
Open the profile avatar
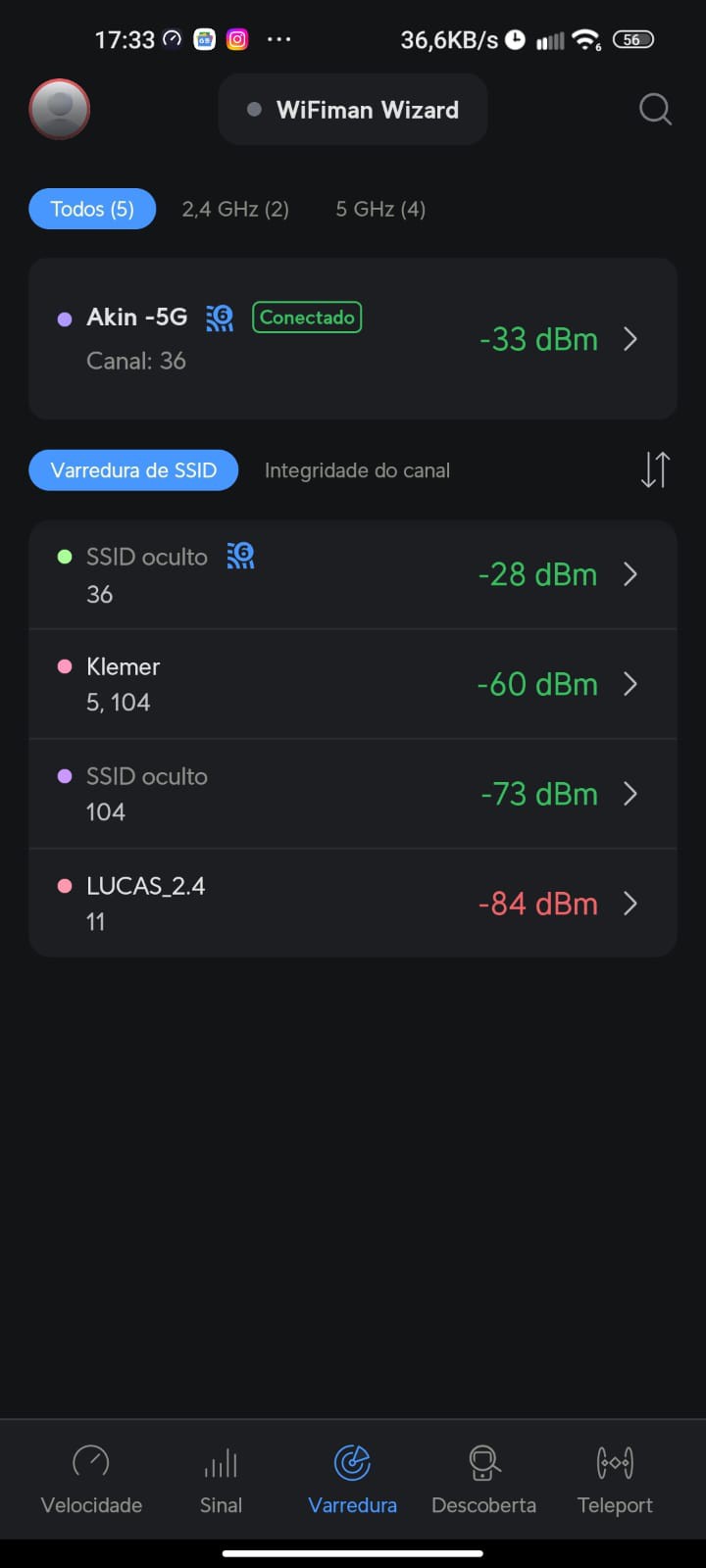(60, 109)
